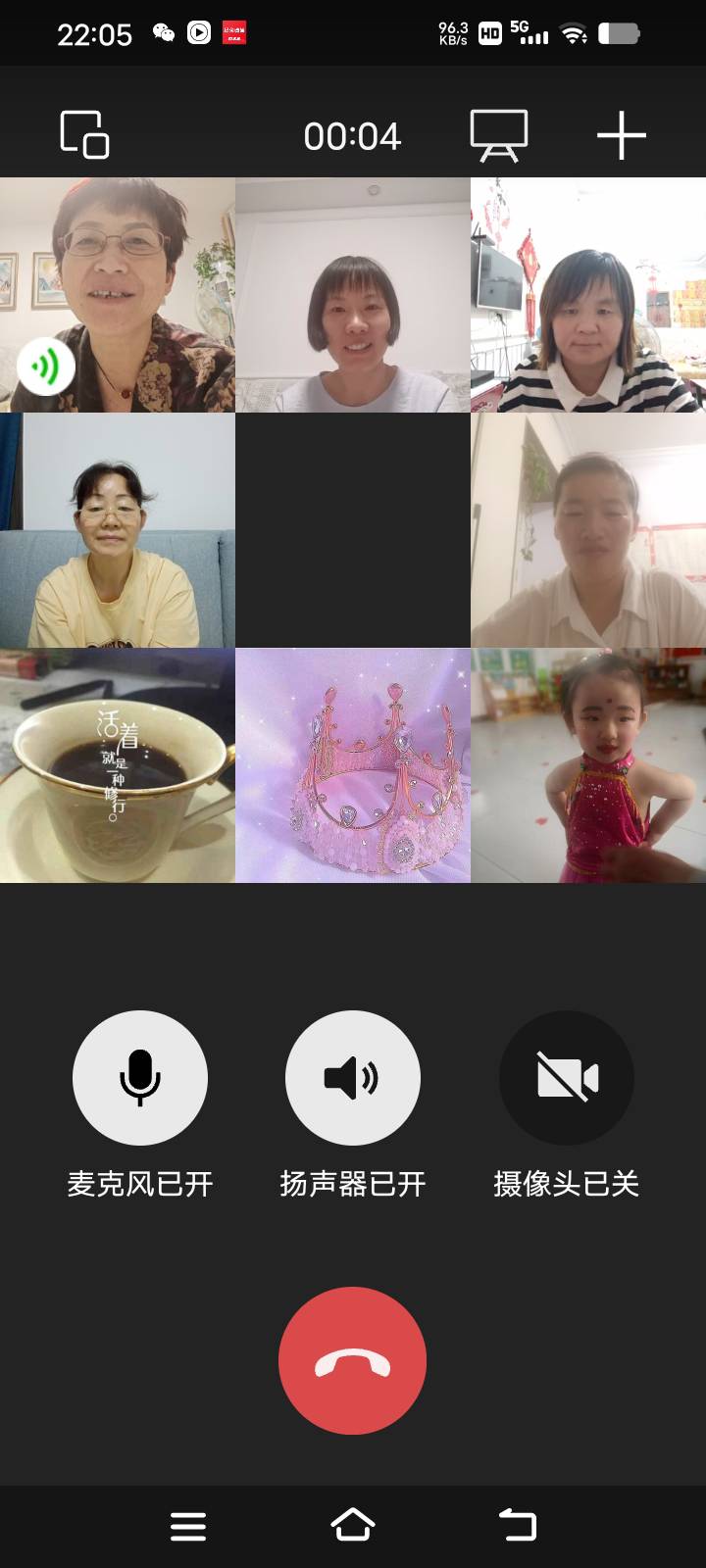Add a participant with the plus icon
This screenshot has width=706, height=1568.
[x=622, y=134]
